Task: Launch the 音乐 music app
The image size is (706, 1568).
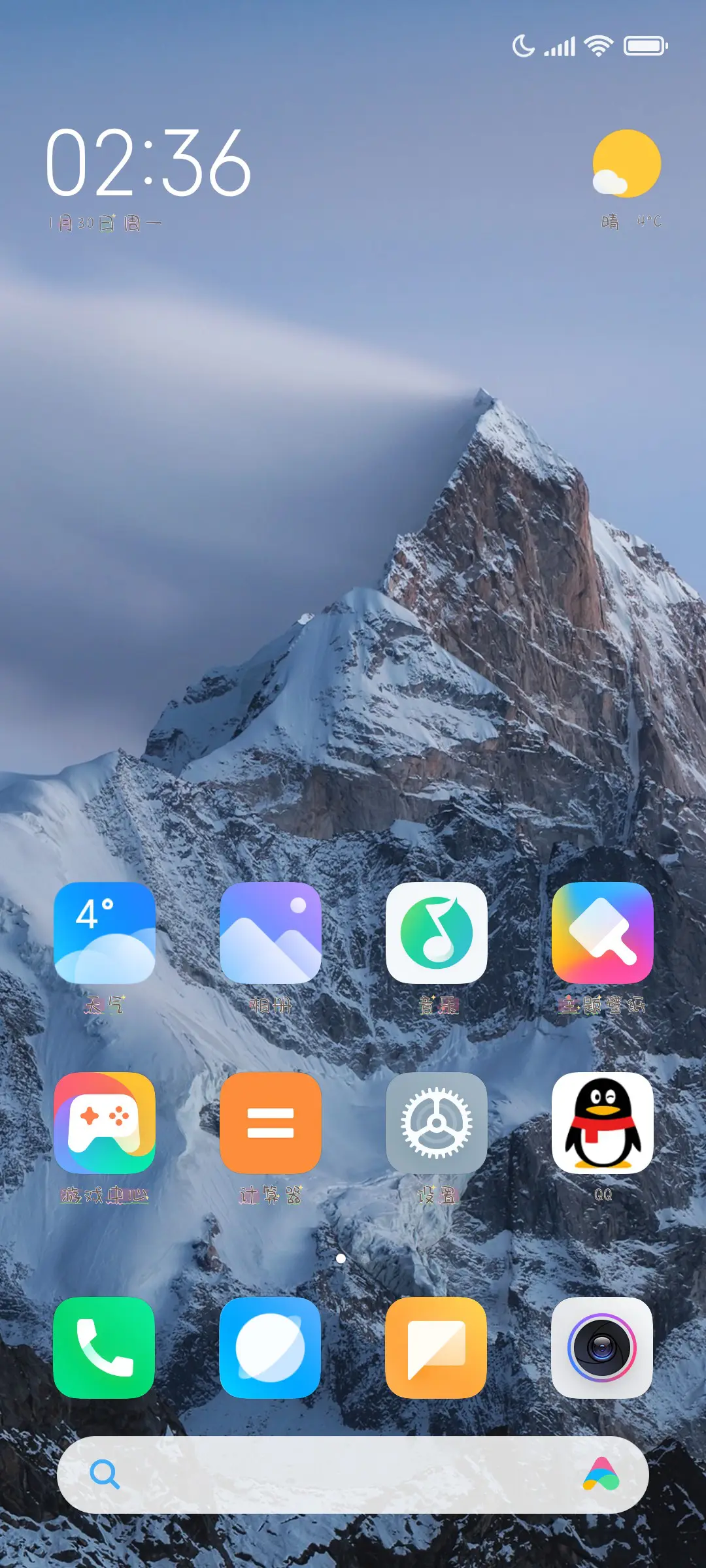Action: pyautogui.click(x=437, y=933)
